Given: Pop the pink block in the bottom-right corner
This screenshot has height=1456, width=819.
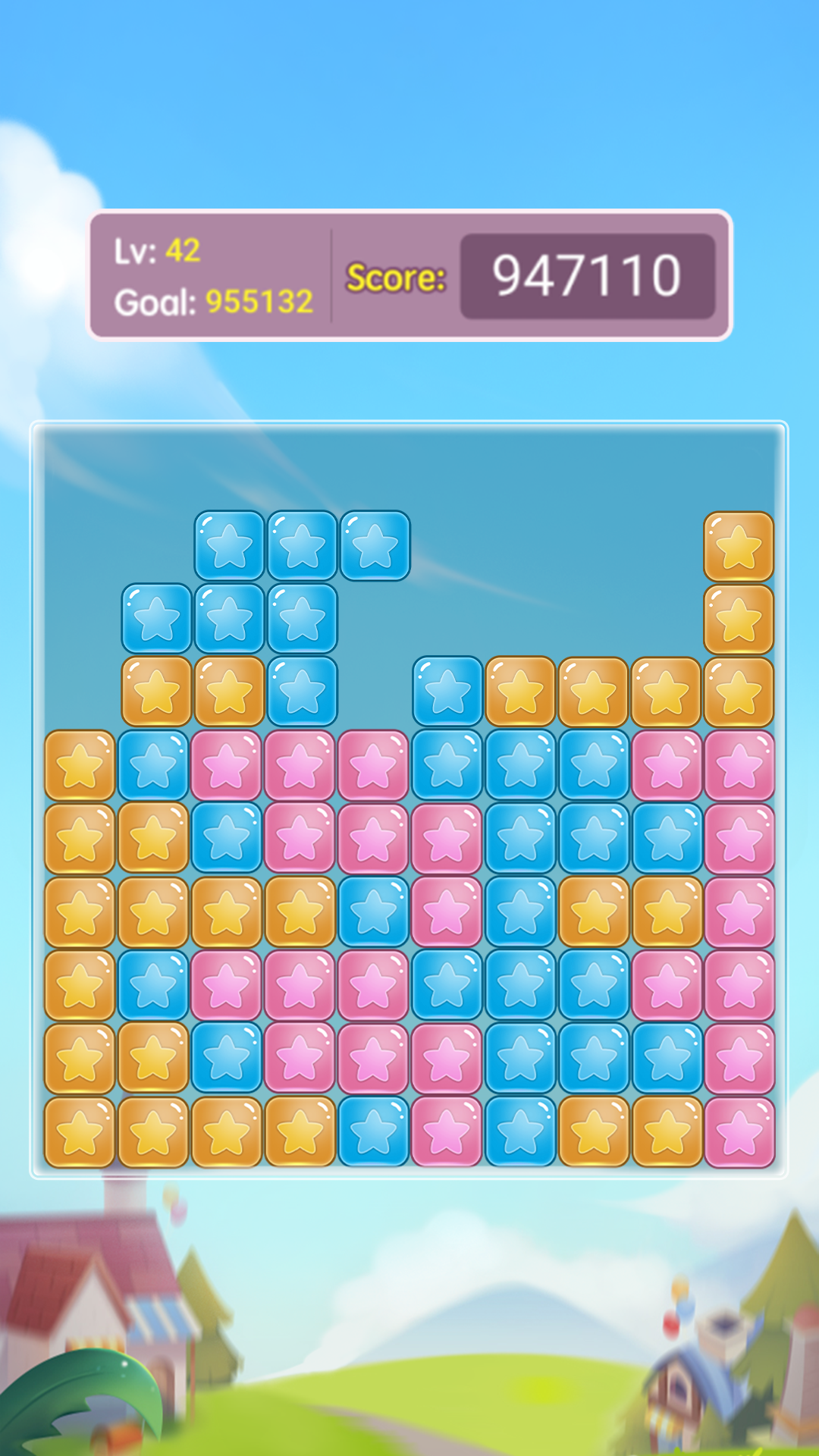Looking at the screenshot, I should click(739, 1131).
